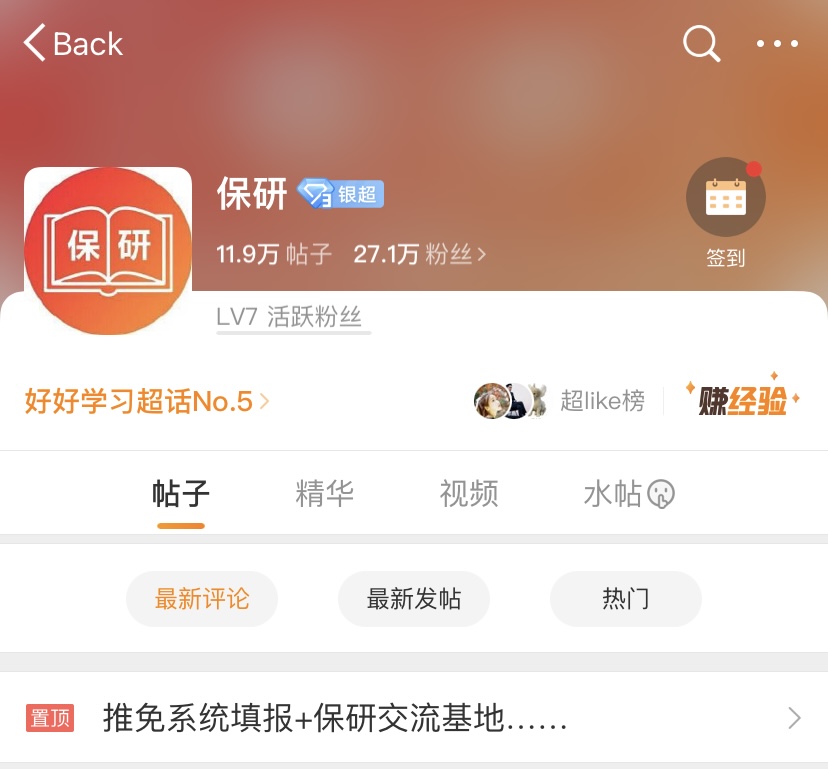Viewport: 828px width, 769px height.
Task: Select the 最新评论 sort chip
Action: (x=202, y=599)
